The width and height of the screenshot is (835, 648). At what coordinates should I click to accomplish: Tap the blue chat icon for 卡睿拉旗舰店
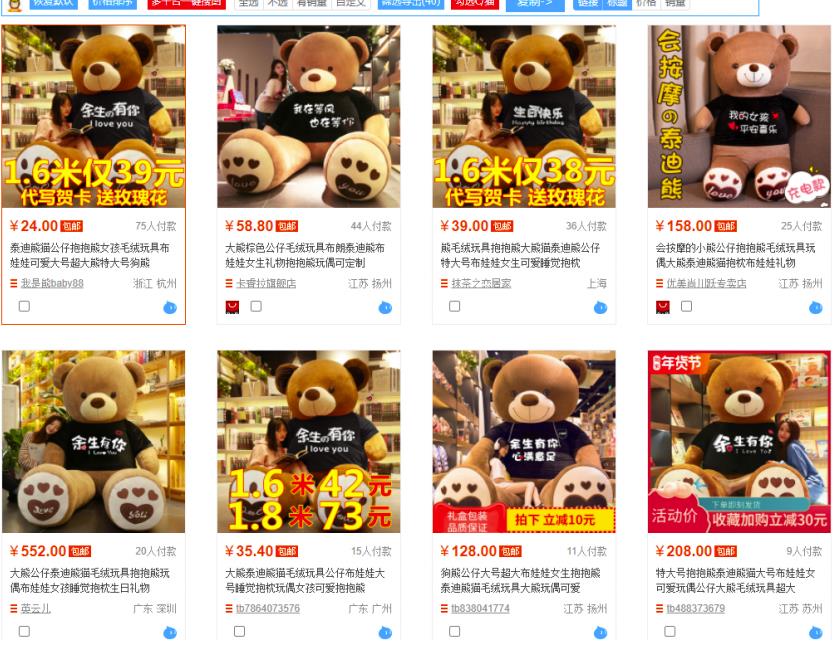(385, 307)
